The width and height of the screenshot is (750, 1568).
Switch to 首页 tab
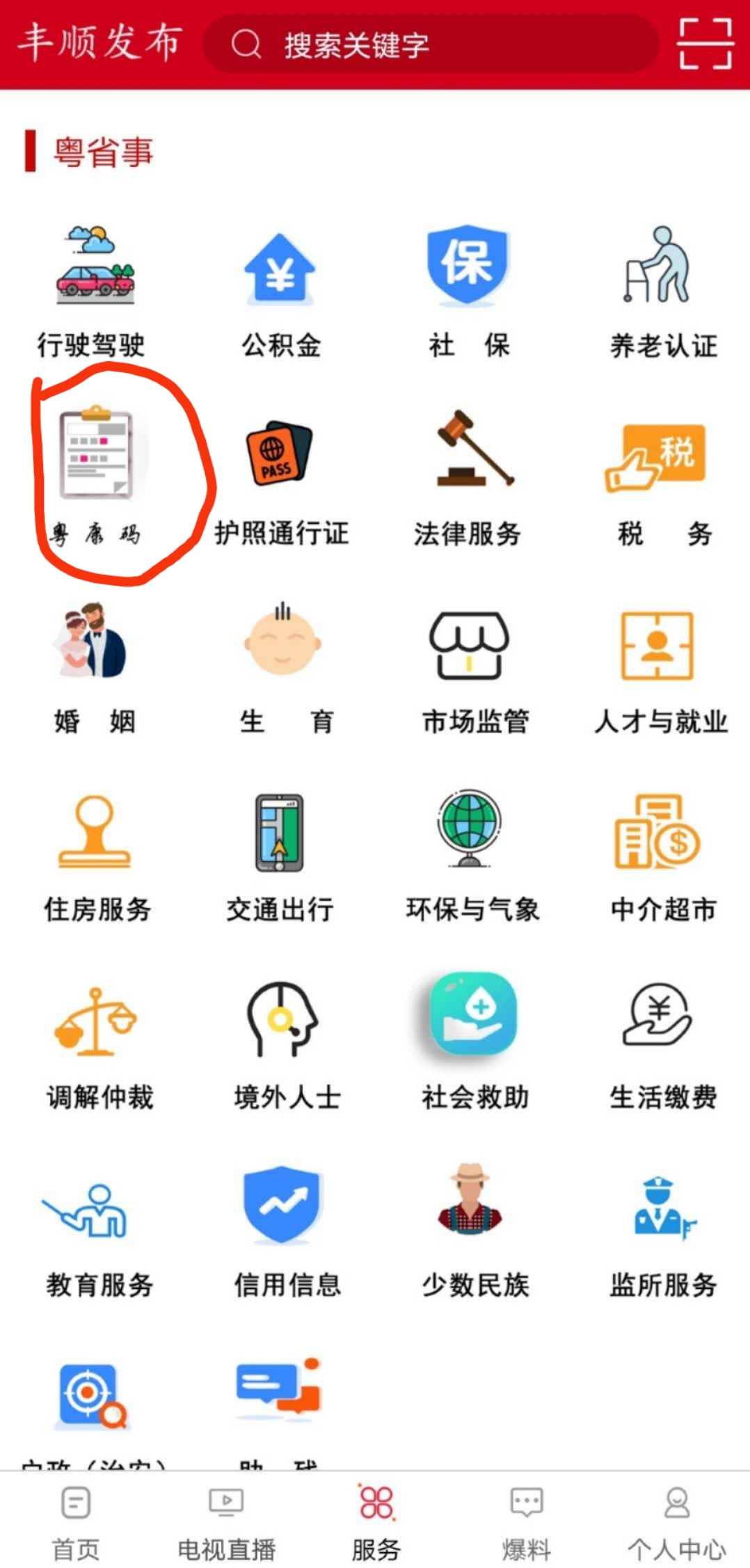(x=76, y=1523)
